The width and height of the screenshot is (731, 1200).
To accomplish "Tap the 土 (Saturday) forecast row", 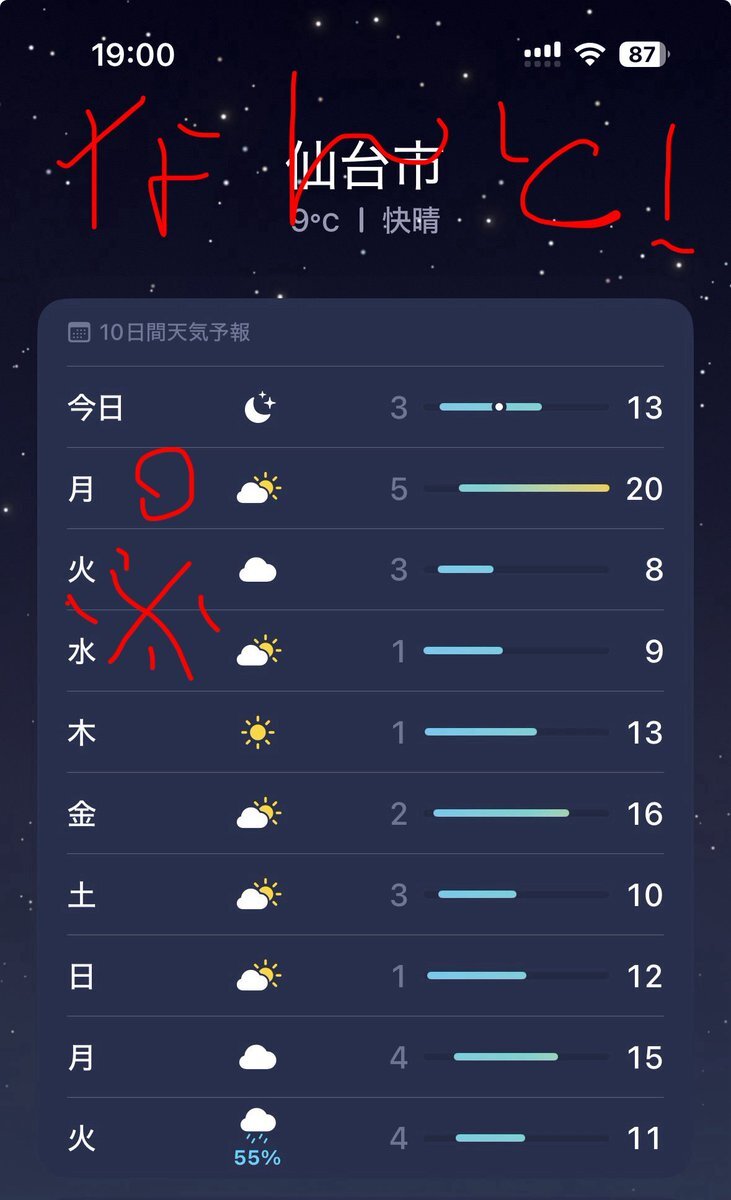I will tap(365, 895).
